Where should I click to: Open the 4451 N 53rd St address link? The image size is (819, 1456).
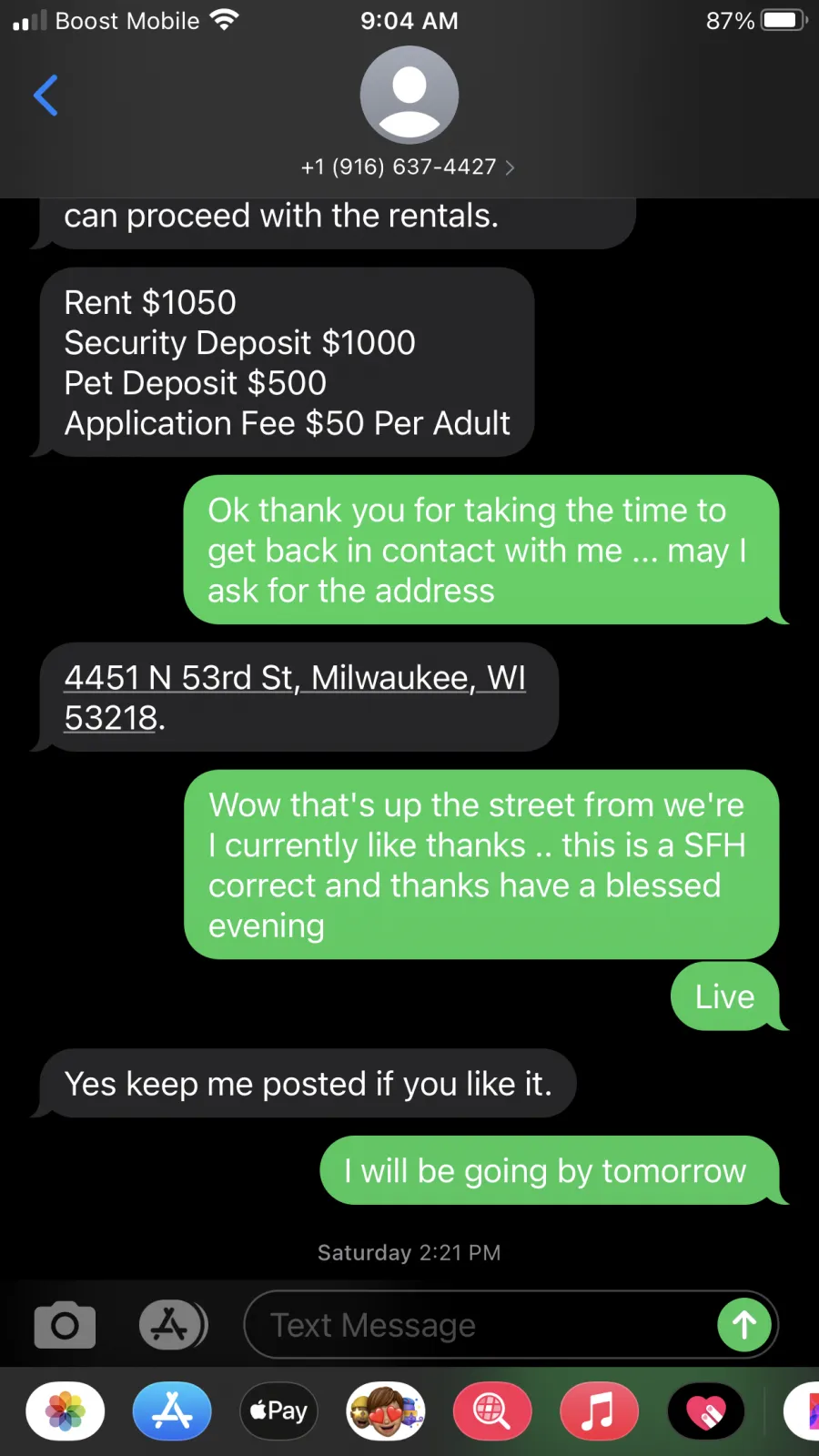(295, 698)
